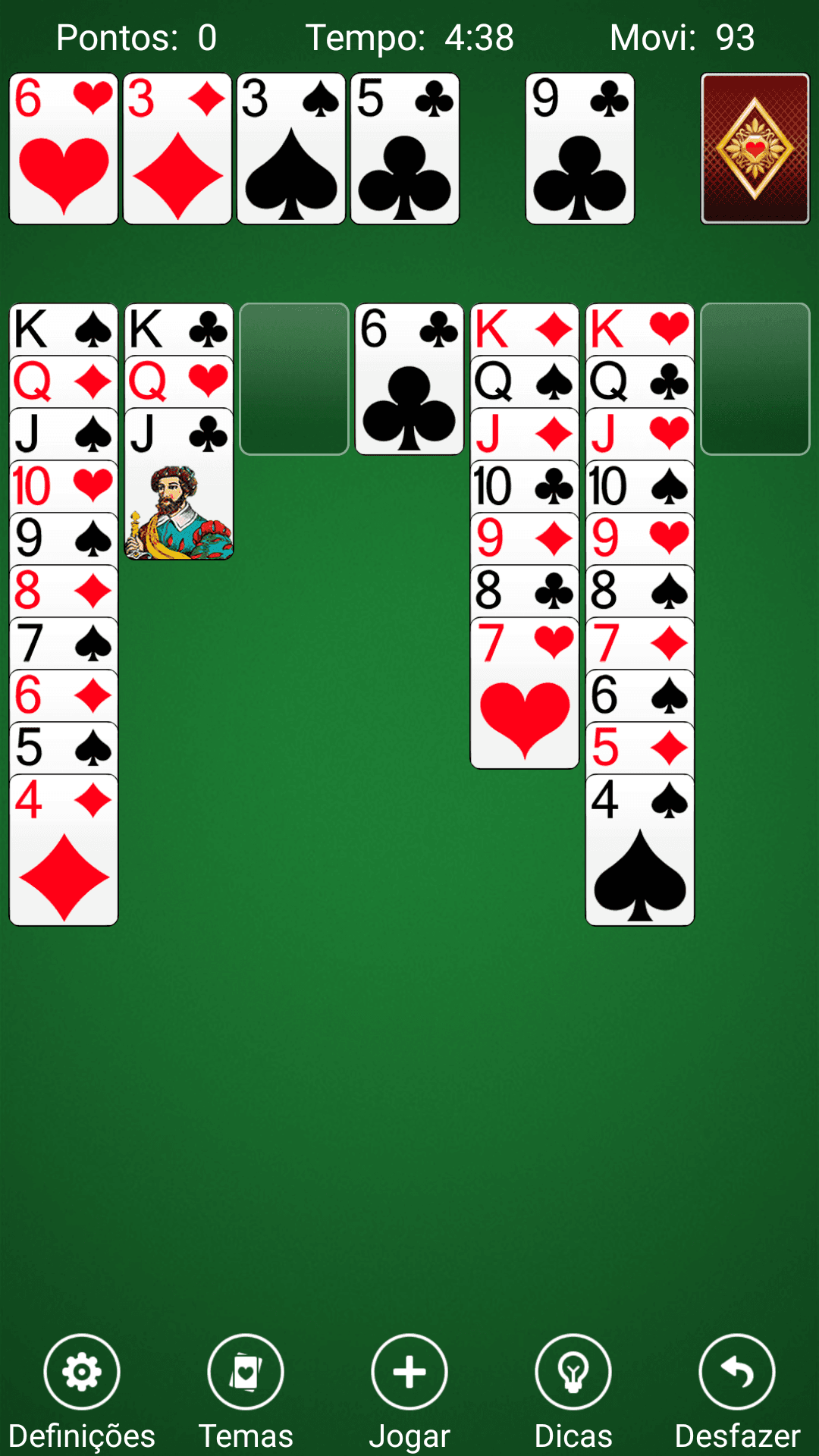819x1456 pixels.
Task: Select the 7 of hearts card
Action: (525, 693)
